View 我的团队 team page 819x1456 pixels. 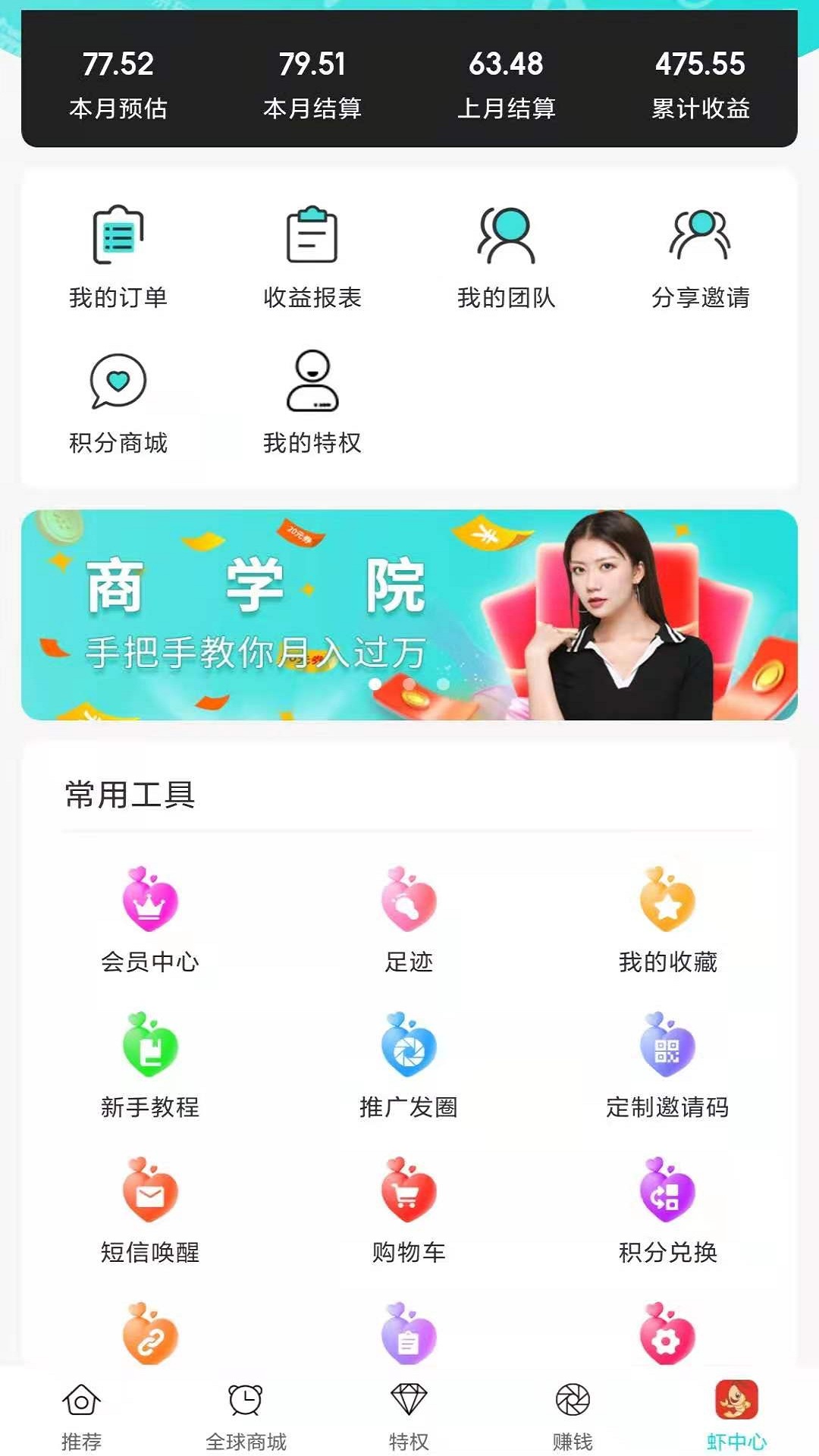pyautogui.click(x=507, y=258)
